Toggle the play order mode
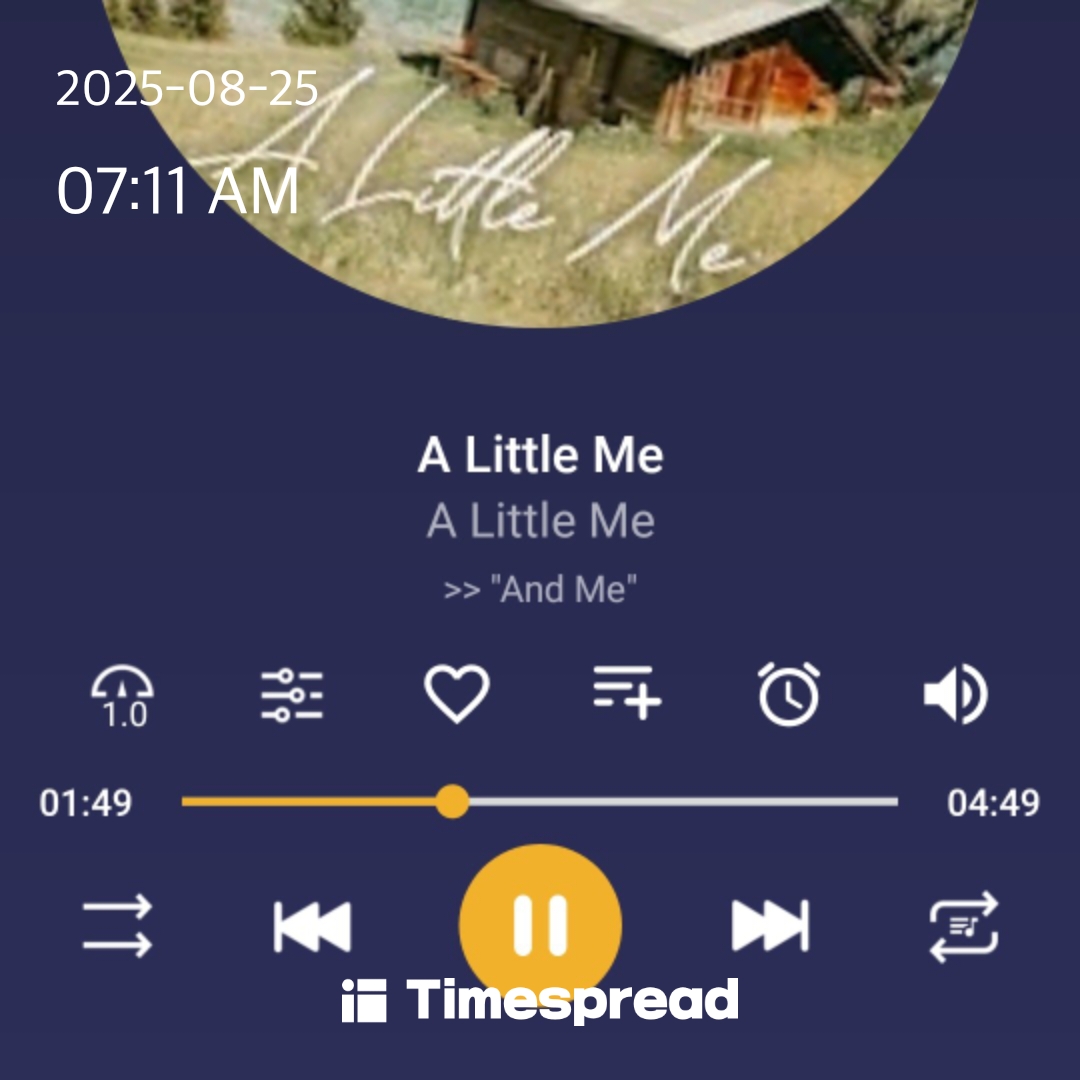The height and width of the screenshot is (1080, 1080). click(x=117, y=926)
